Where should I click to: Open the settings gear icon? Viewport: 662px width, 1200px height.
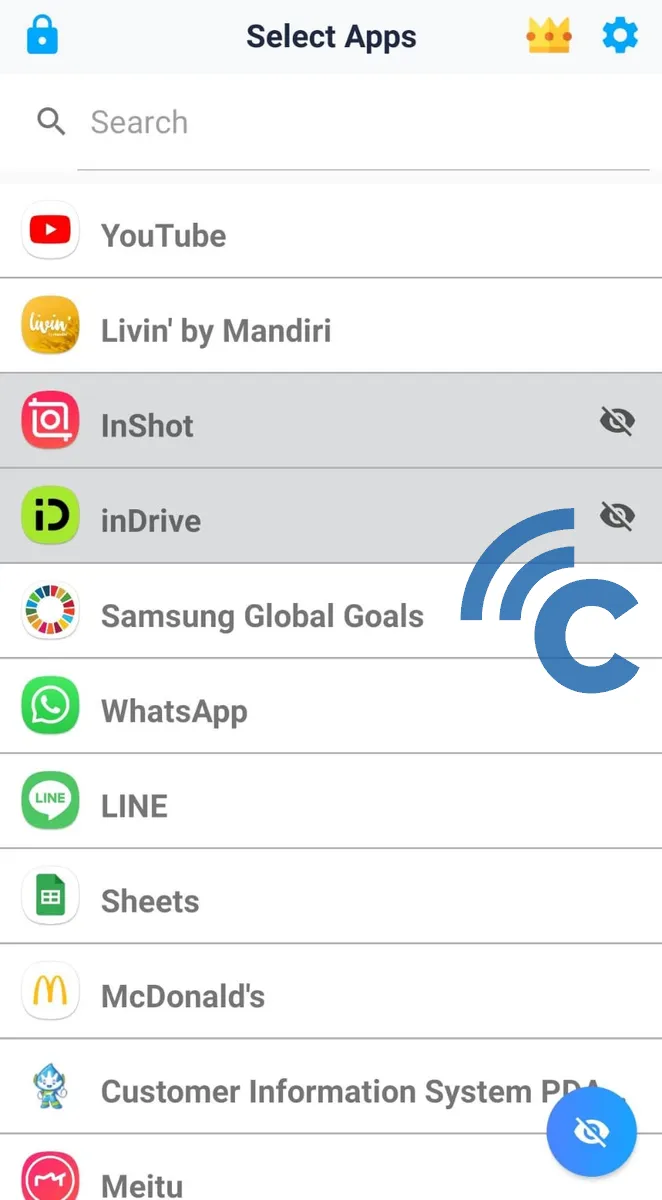[619, 37]
